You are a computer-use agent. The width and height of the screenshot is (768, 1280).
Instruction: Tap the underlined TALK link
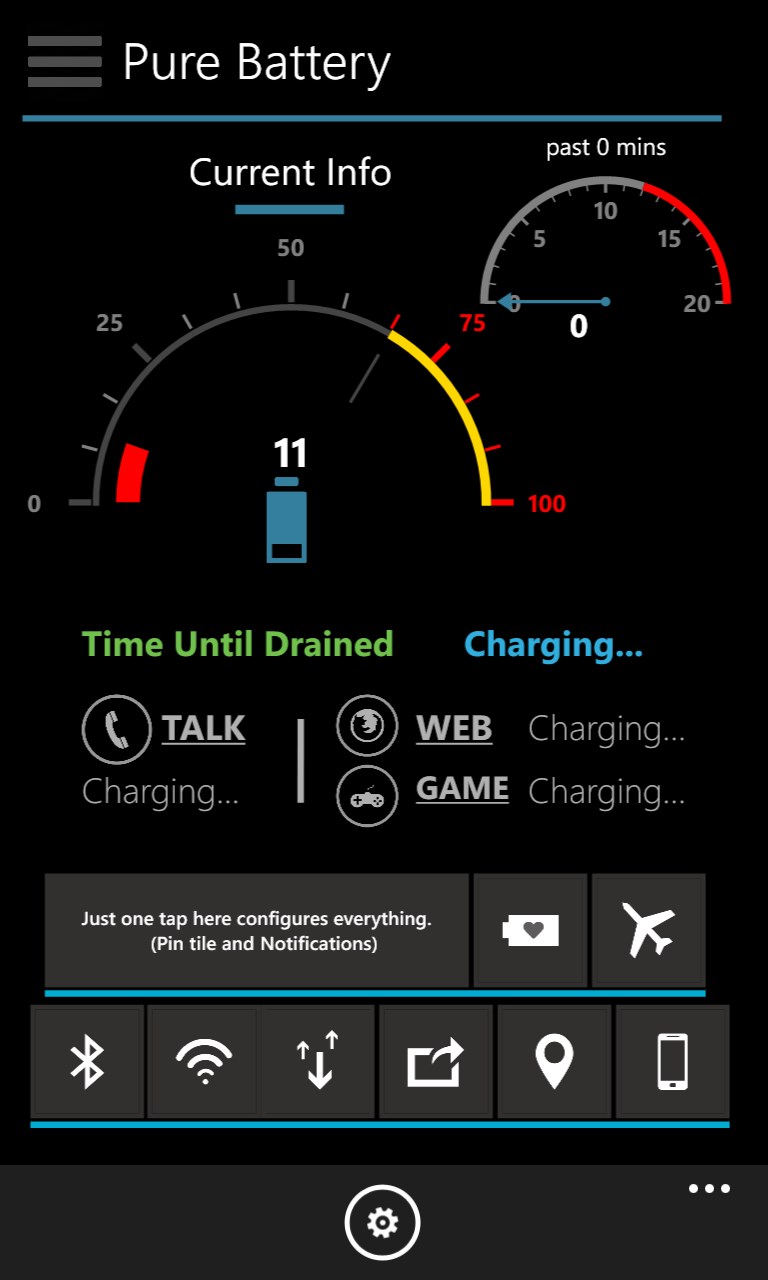pyautogui.click(x=203, y=728)
